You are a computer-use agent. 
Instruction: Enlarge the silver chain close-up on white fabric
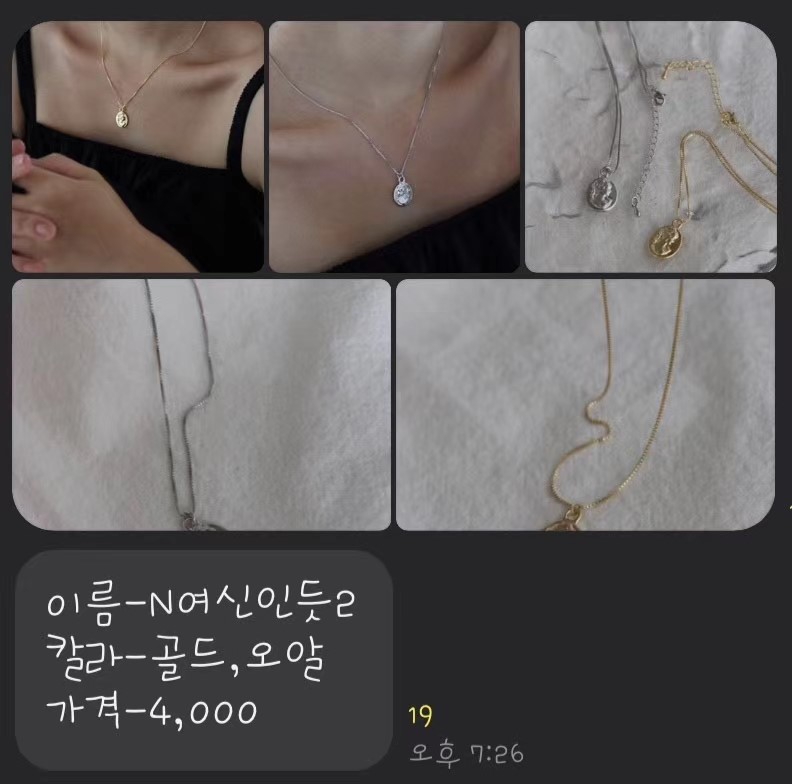pyautogui.click(x=201, y=404)
